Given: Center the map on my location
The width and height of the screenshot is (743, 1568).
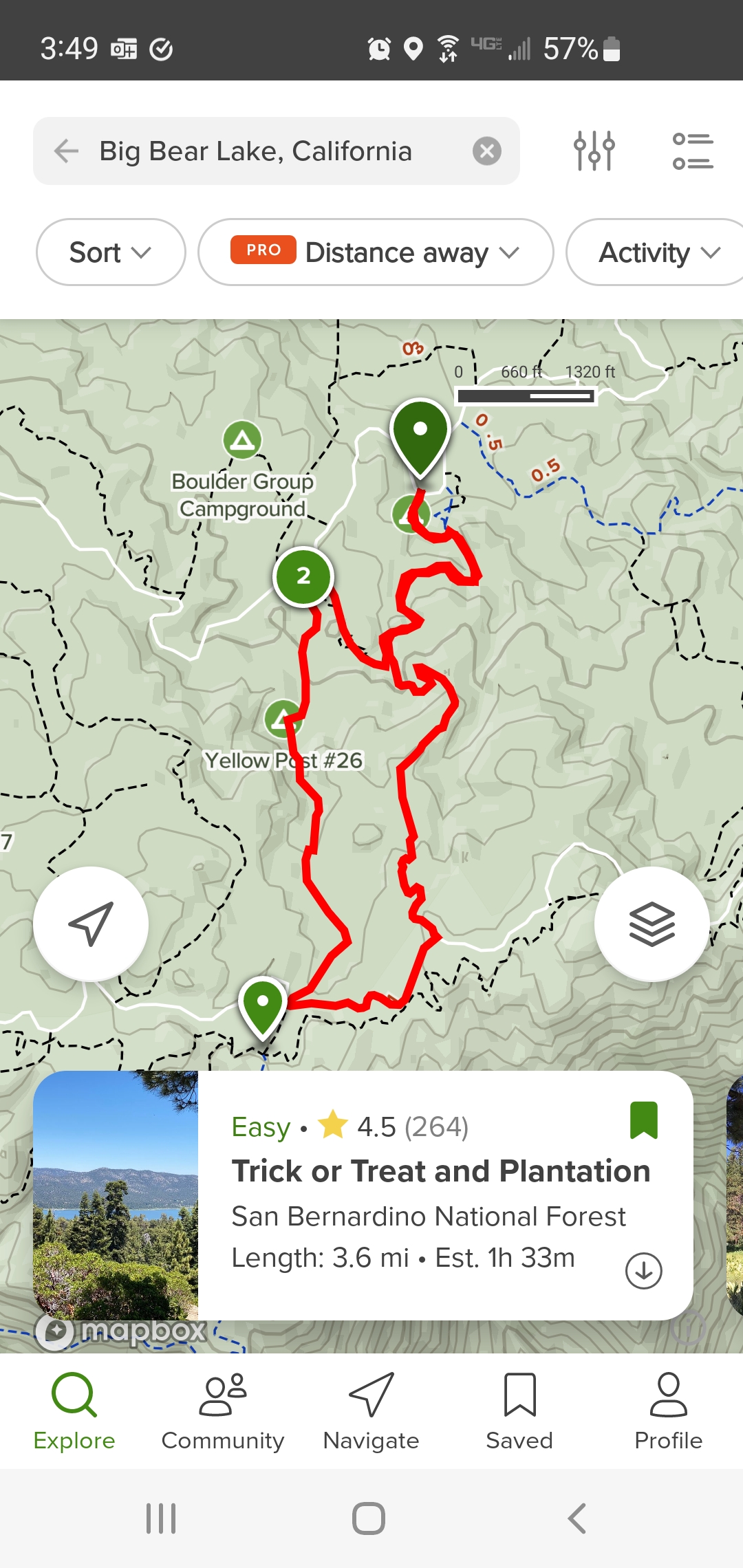Looking at the screenshot, I should click(91, 924).
